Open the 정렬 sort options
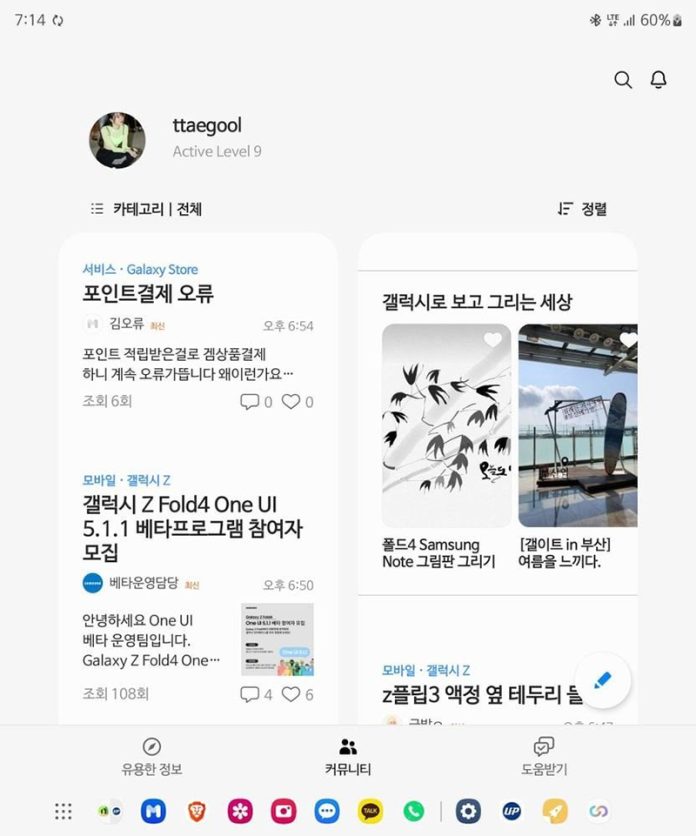Image resolution: width=696 pixels, height=836 pixels. point(582,209)
